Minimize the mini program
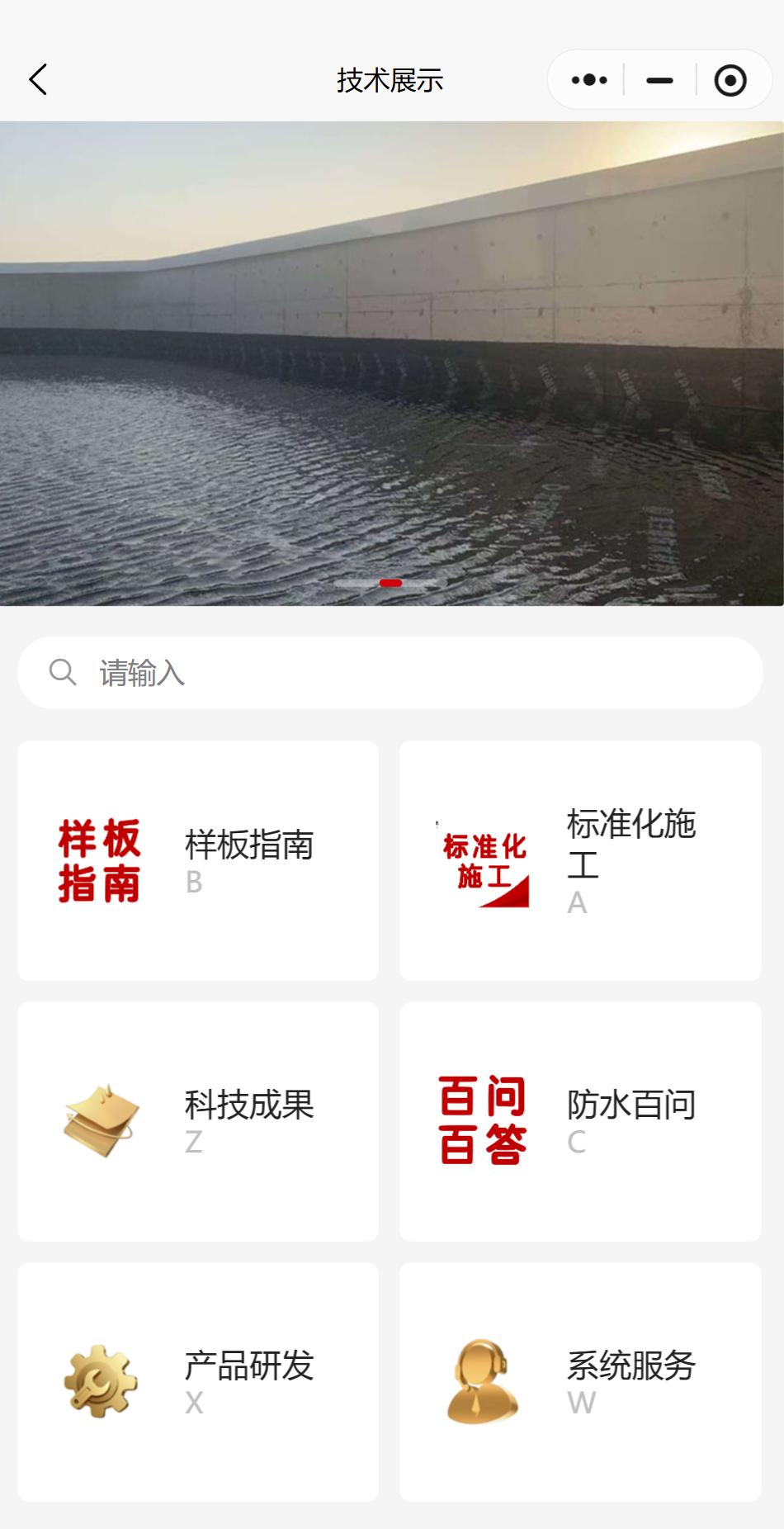This screenshot has height=1529, width=784. [x=659, y=80]
